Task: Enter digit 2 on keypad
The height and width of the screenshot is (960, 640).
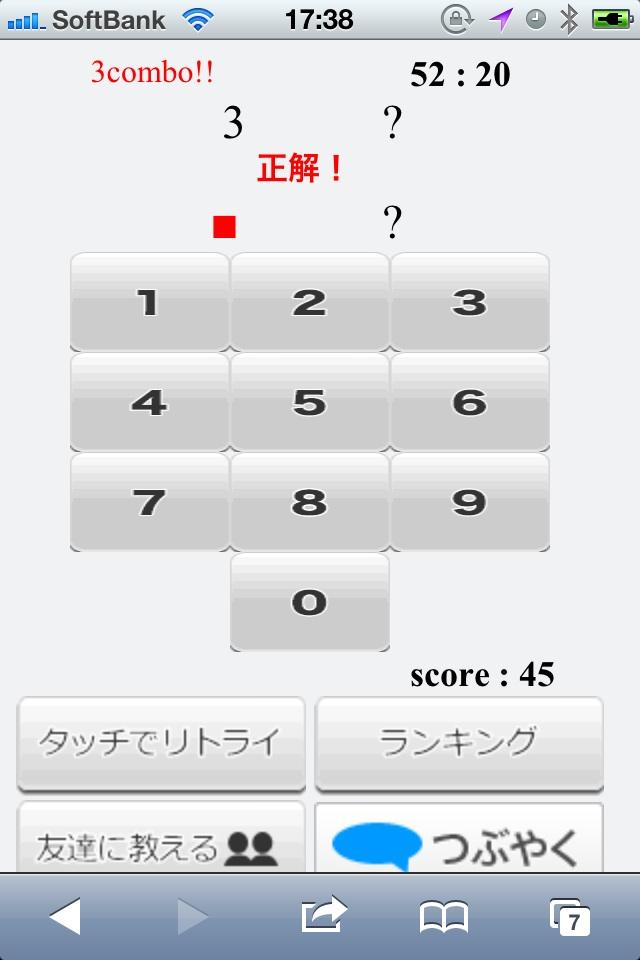Action: [309, 302]
